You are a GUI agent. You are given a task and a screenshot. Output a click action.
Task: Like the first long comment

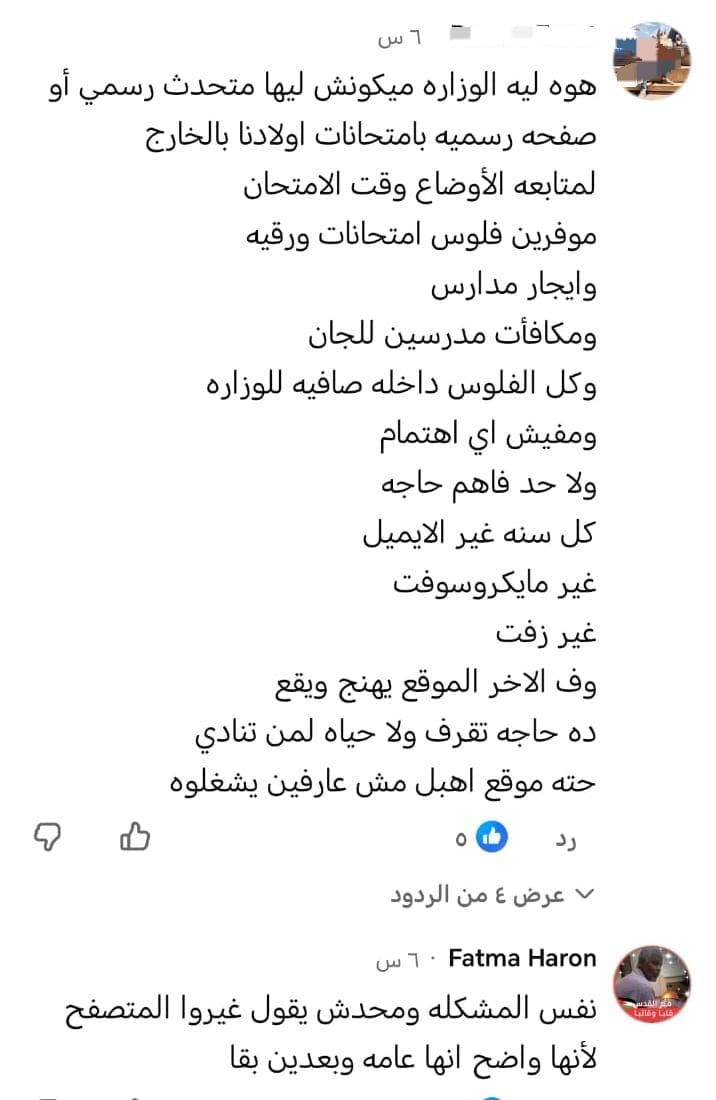pyautogui.click(x=135, y=837)
